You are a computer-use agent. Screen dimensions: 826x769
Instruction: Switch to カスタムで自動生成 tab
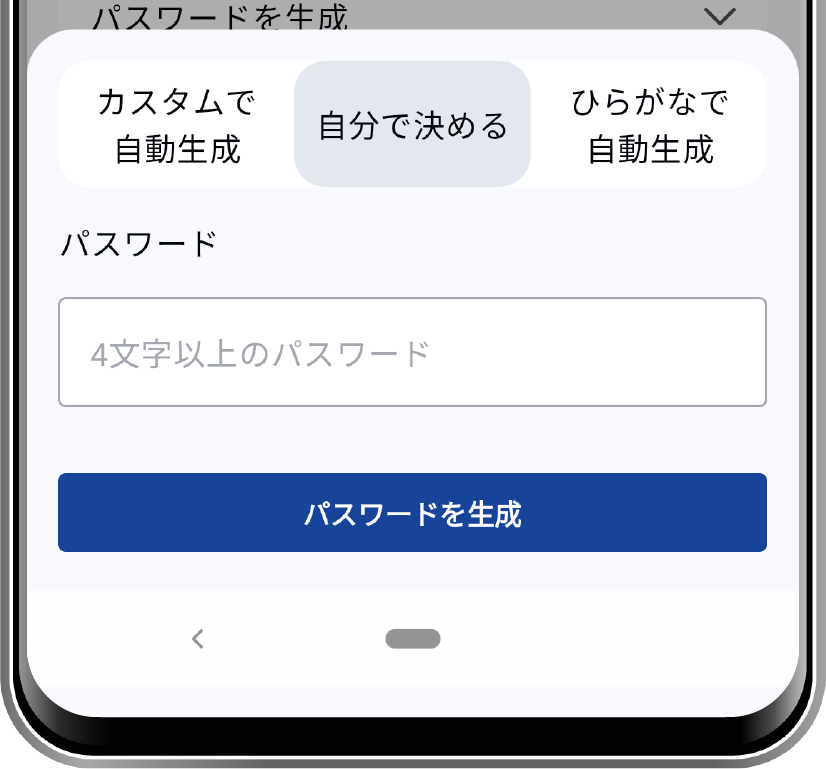point(177,125)
